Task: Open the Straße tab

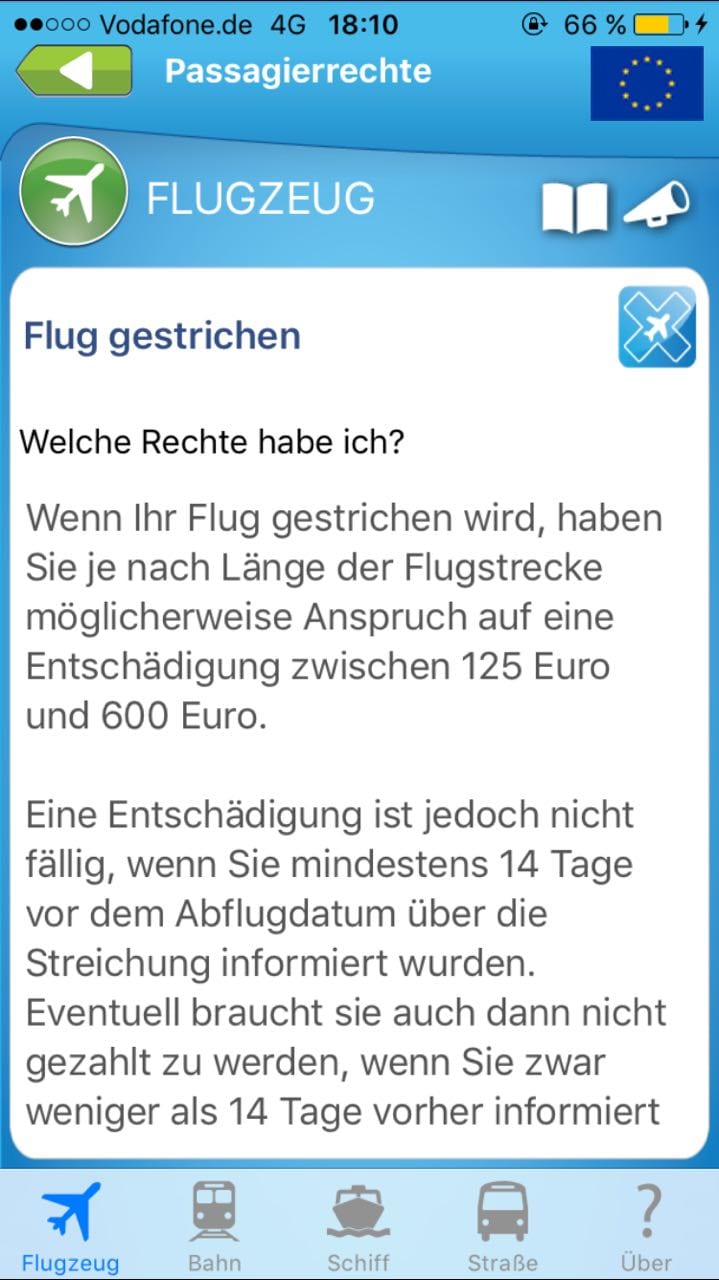Action: tap(503, 1227)
